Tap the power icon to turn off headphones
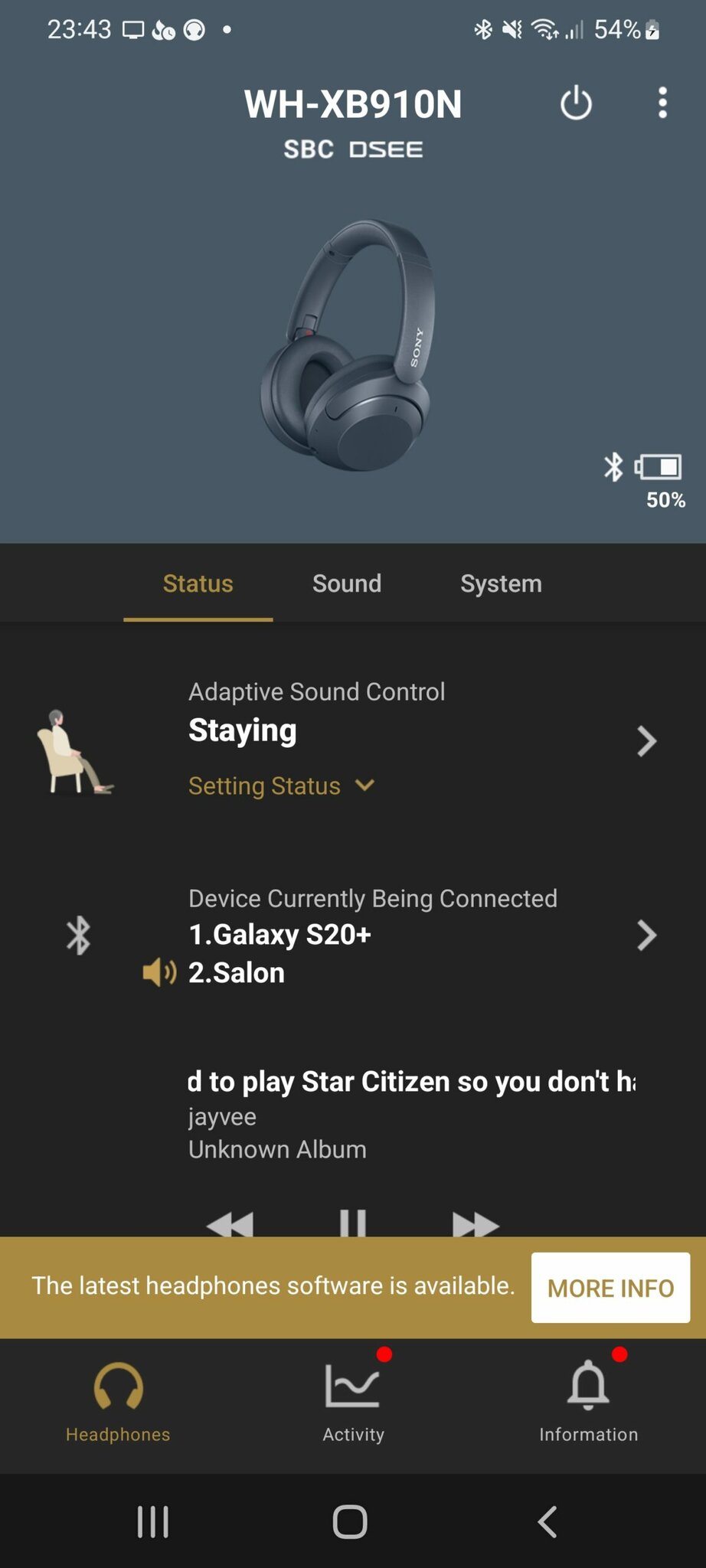 (576, 103)
